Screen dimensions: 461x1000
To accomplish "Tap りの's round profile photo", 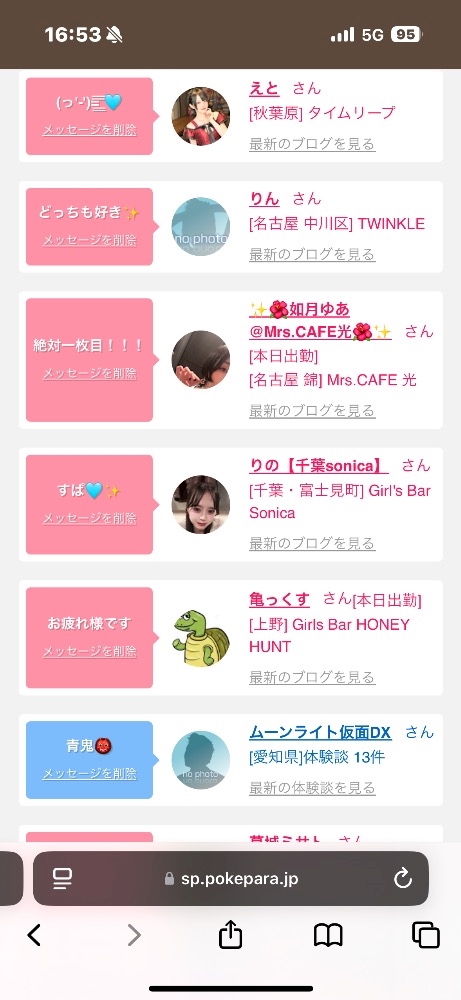I will [201, 504].
